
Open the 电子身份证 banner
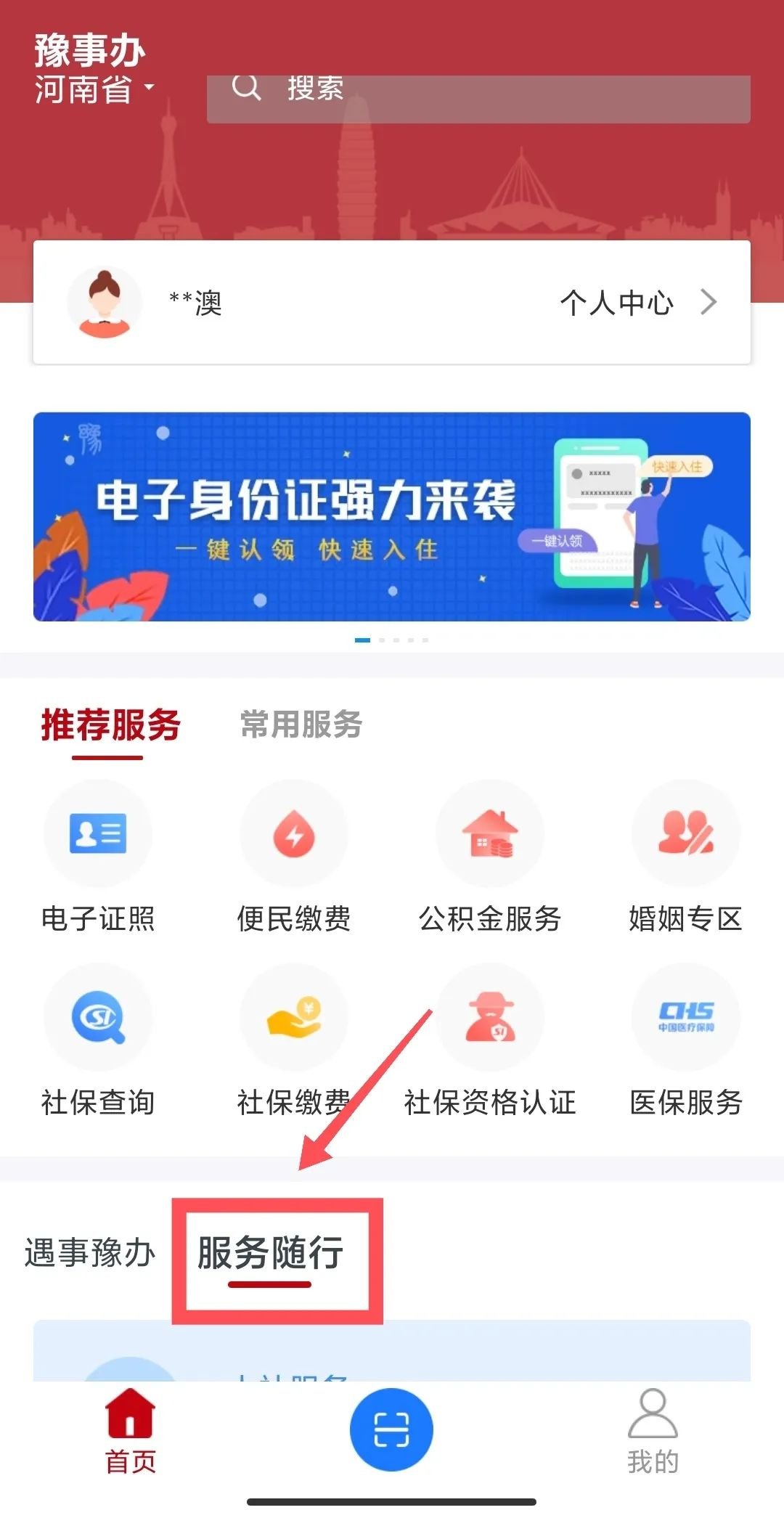pyautogui.click(x=392, y=516)
